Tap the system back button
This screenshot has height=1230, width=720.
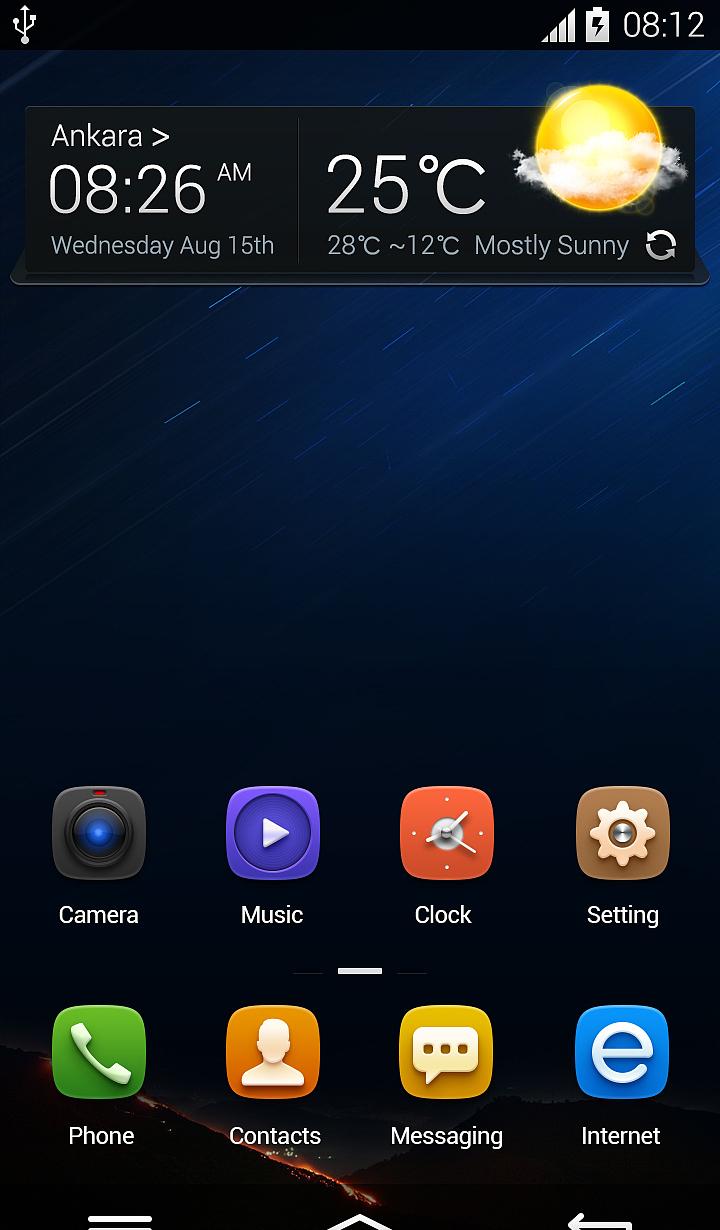point(599,1219)
